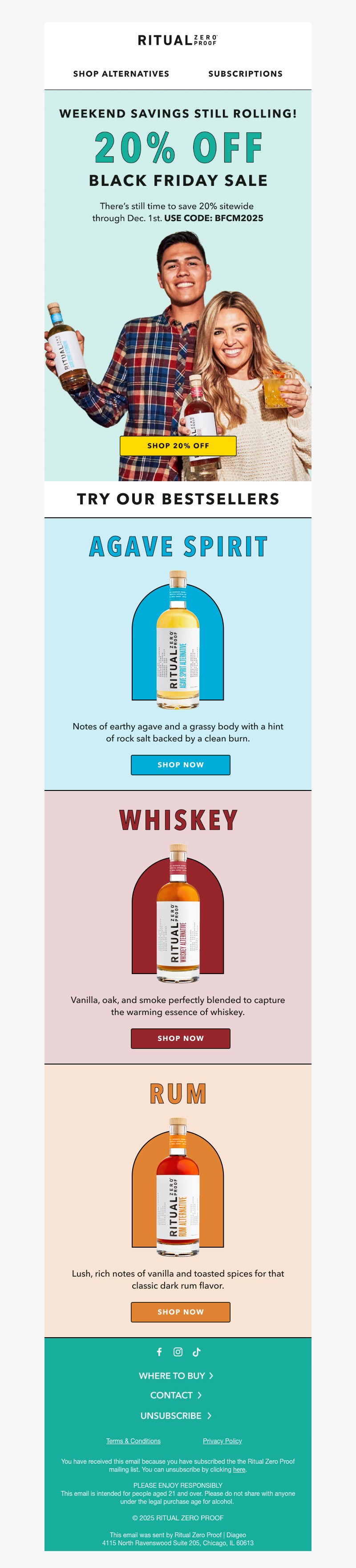This screenshot has height=1568, width=356.
Task: Open the Shop Alternatives link
Action: [121, 74]
